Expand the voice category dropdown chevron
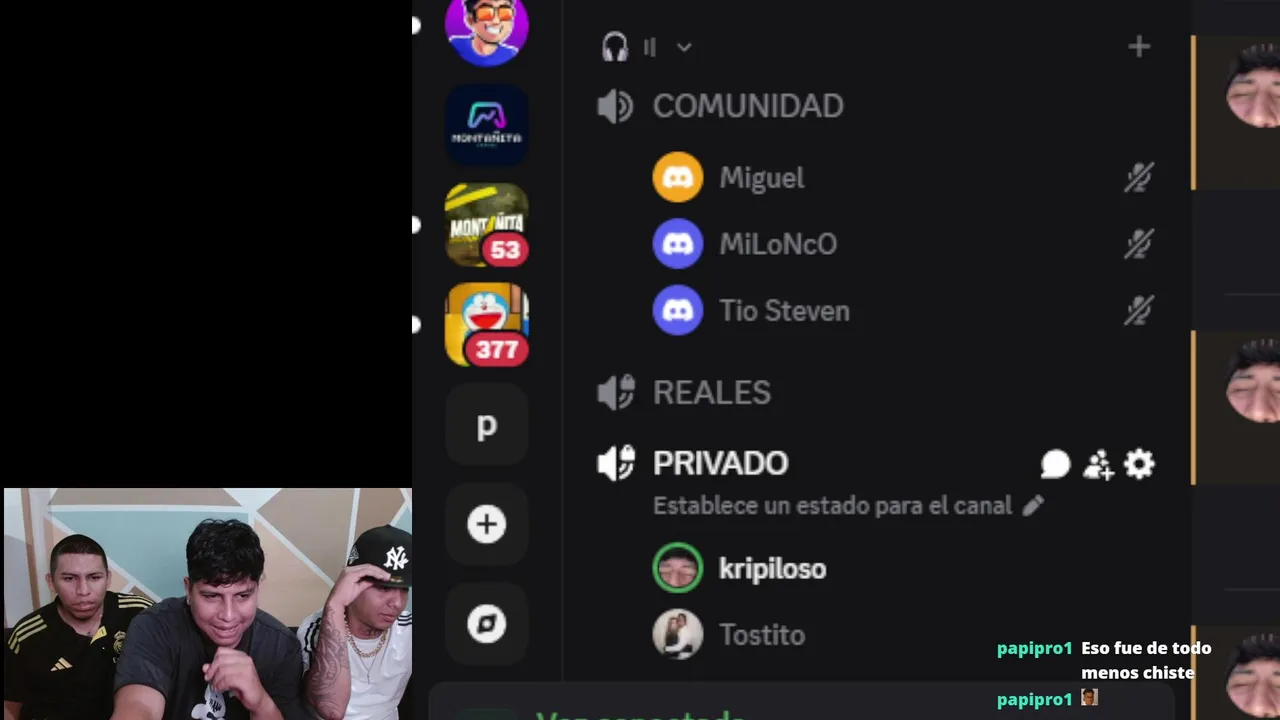This screenshot has height=720, width=1280. [684, 47]
